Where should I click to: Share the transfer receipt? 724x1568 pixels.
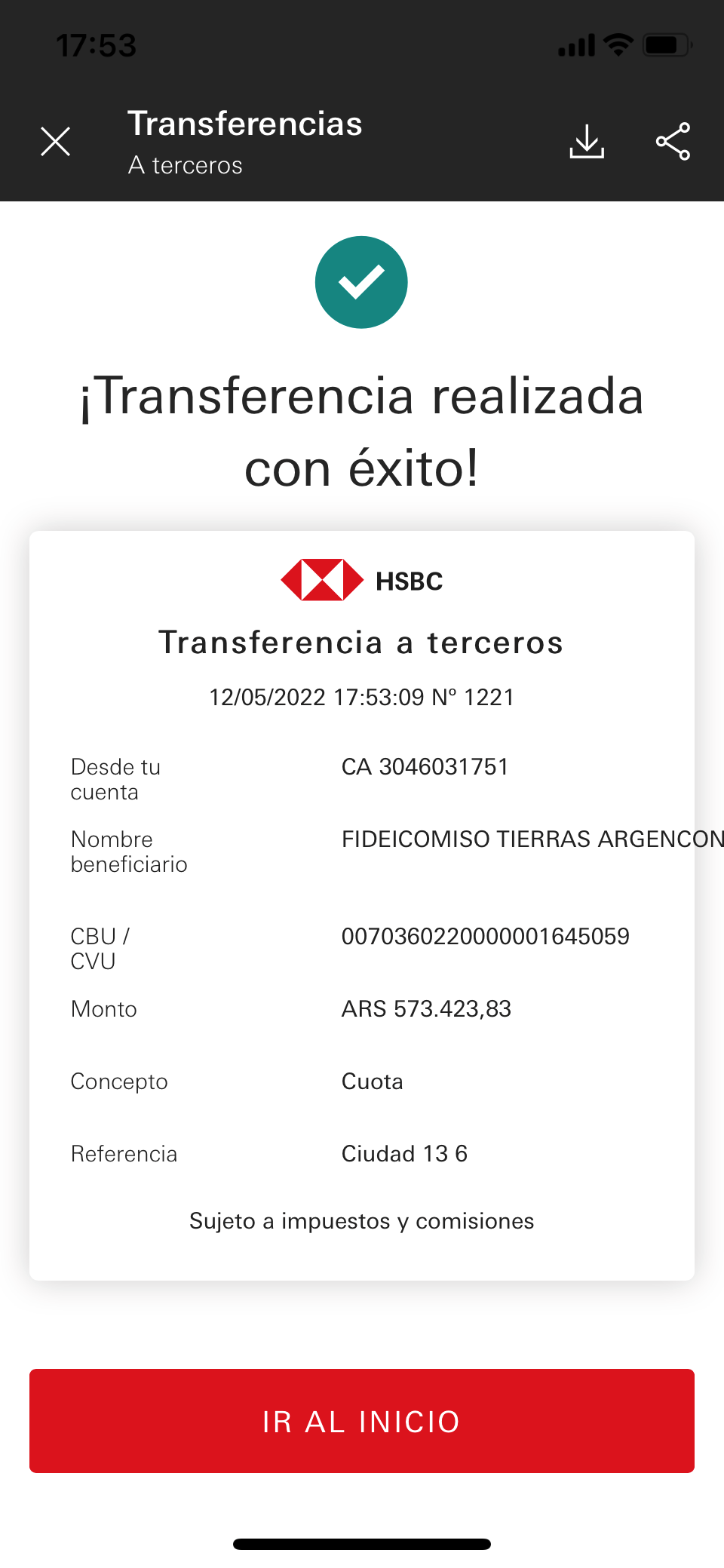click(x=673, y=141)
